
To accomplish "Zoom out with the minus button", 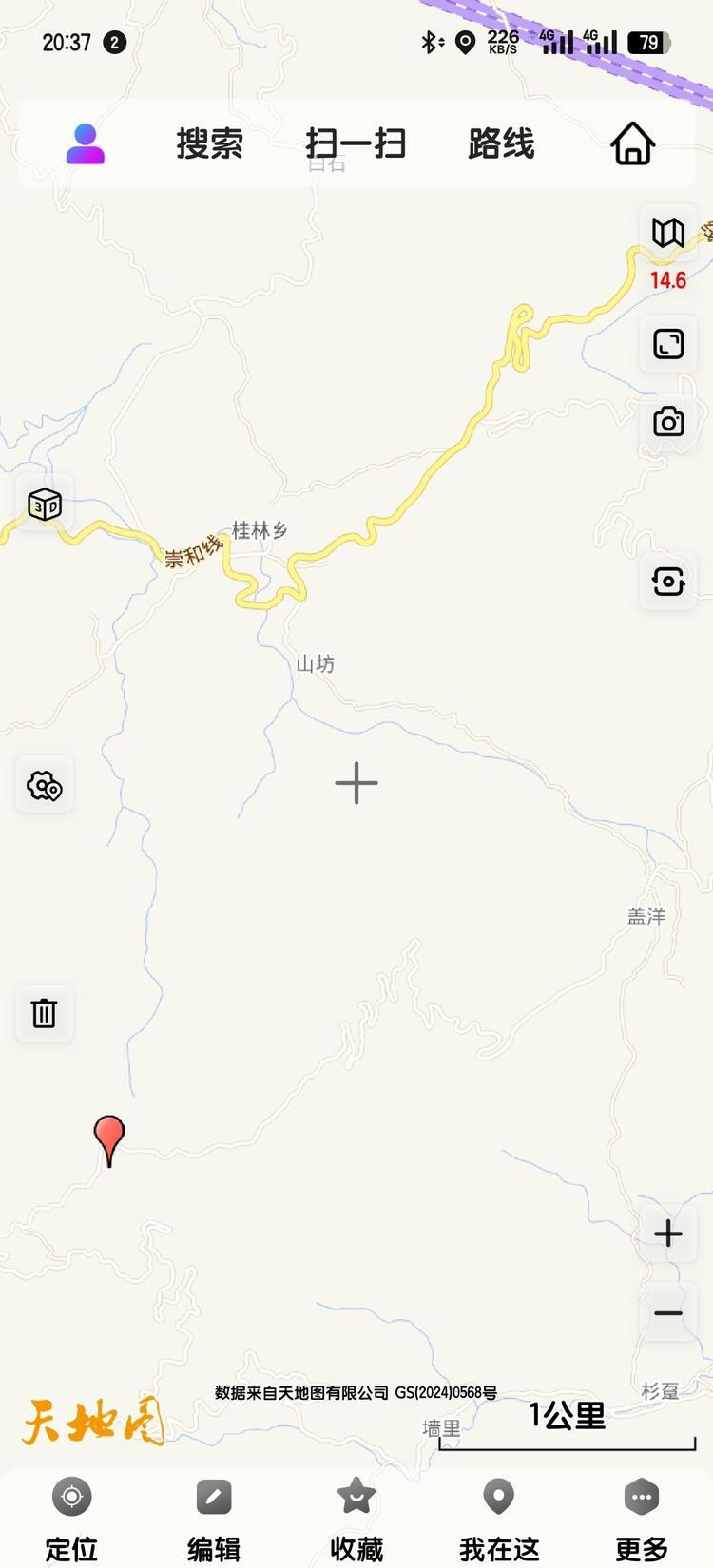I will pyautogui.click(x=668, y=1313).
